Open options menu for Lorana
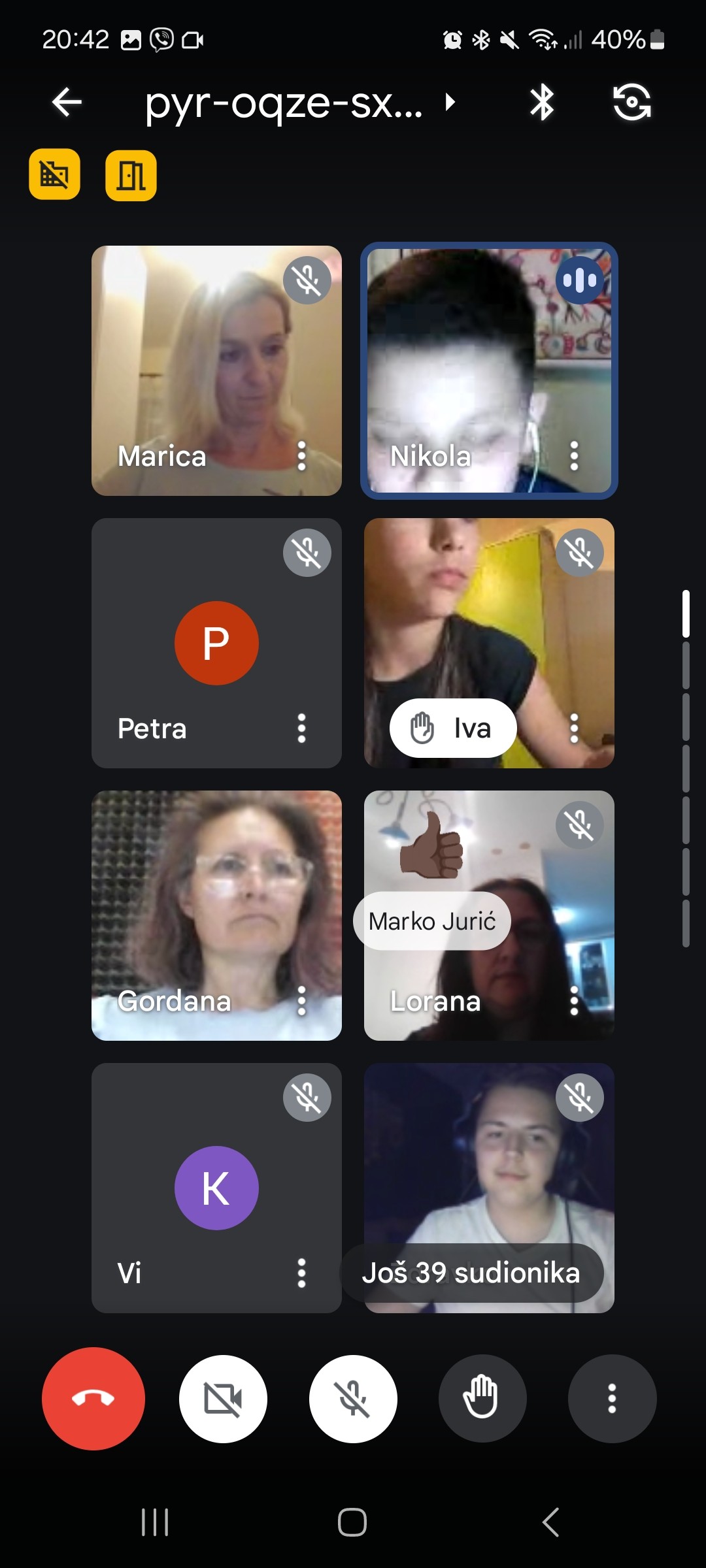The height and width of the screenshot is (1568, 706). coord(574,1000)
